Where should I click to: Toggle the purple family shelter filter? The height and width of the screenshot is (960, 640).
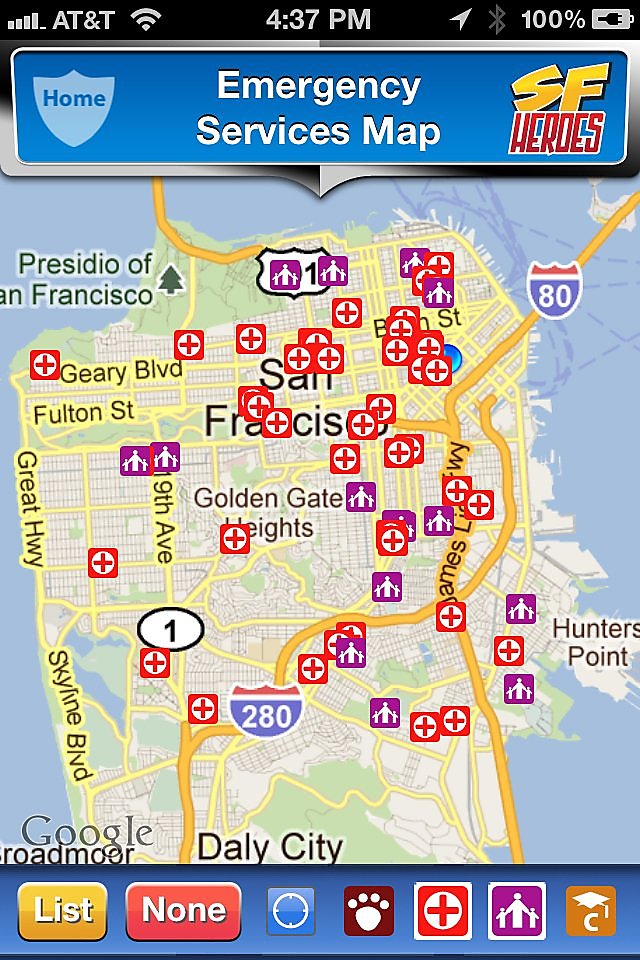pos(517,911)
